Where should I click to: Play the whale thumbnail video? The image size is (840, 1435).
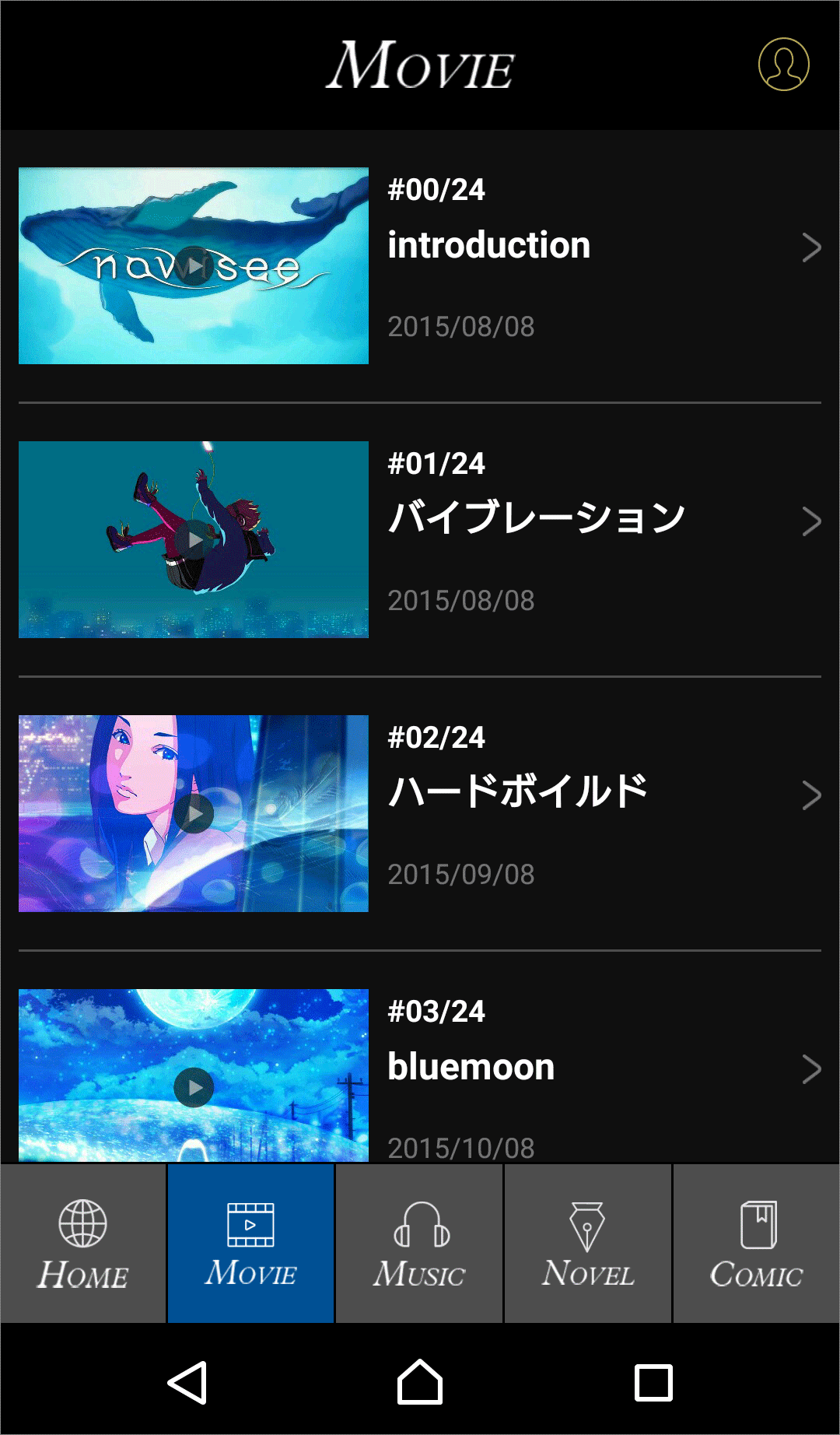(194, 265)
